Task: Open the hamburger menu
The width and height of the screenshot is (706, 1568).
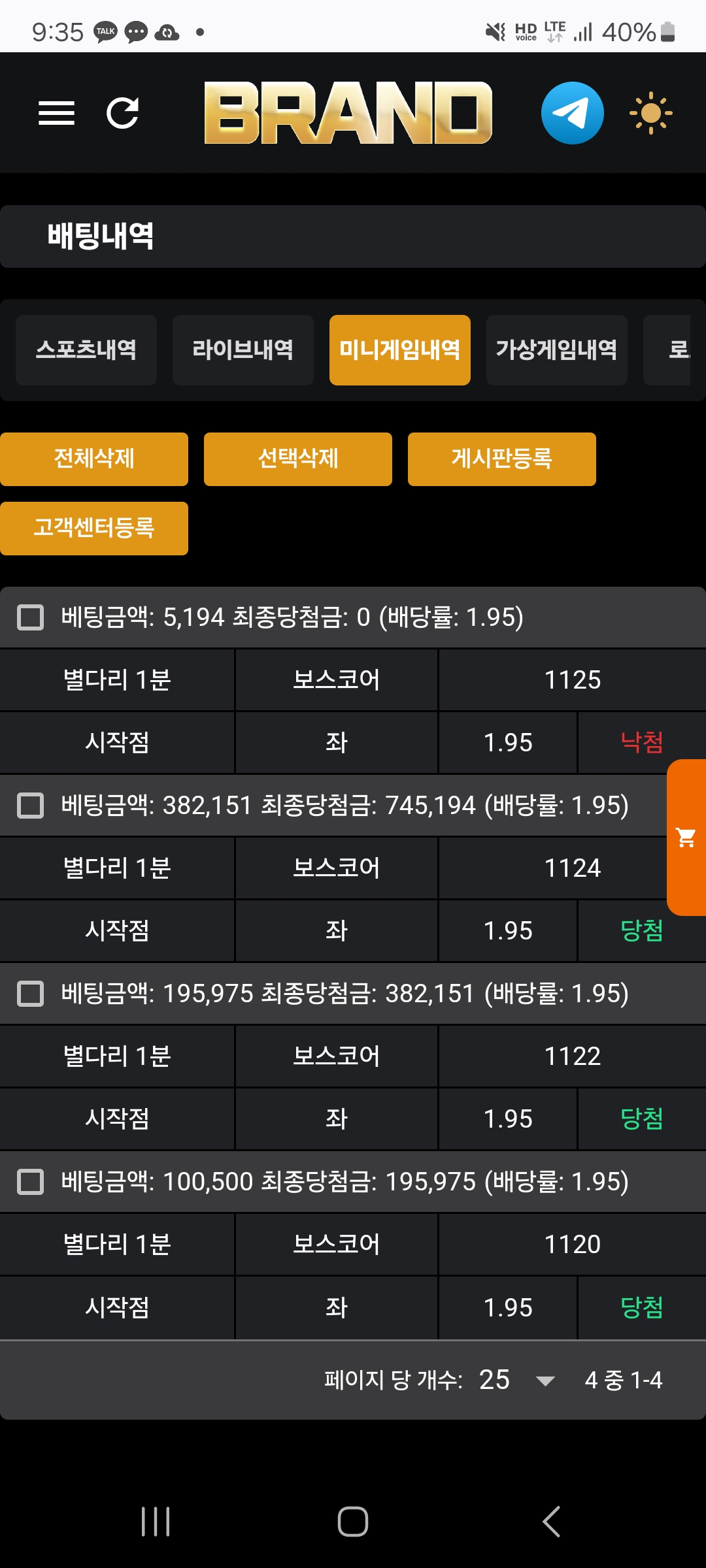Action: (56, 113)
